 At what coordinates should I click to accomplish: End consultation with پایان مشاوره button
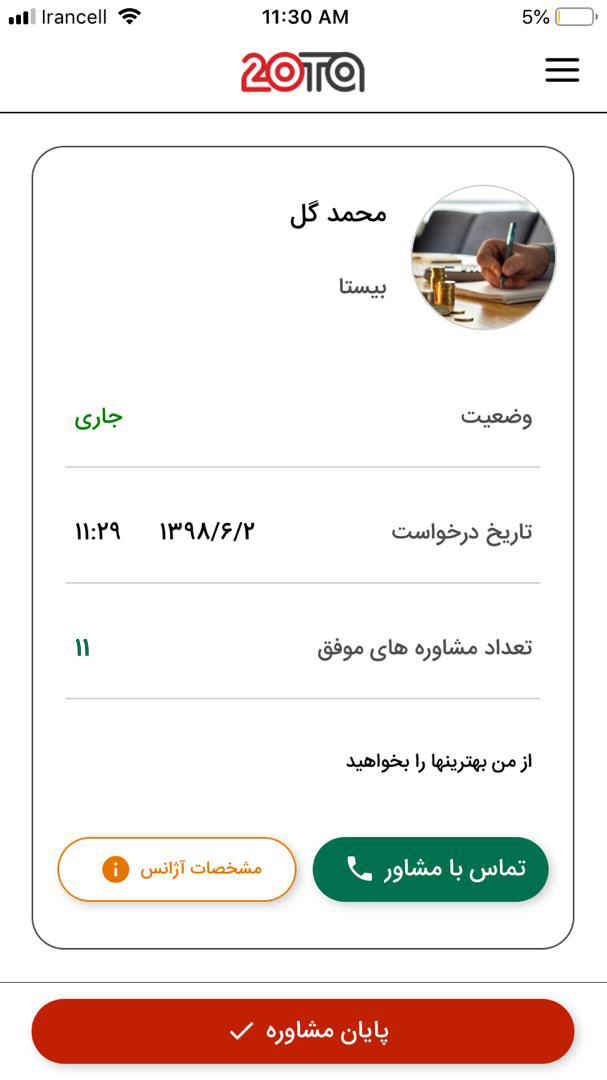[x=303, y=1031]
